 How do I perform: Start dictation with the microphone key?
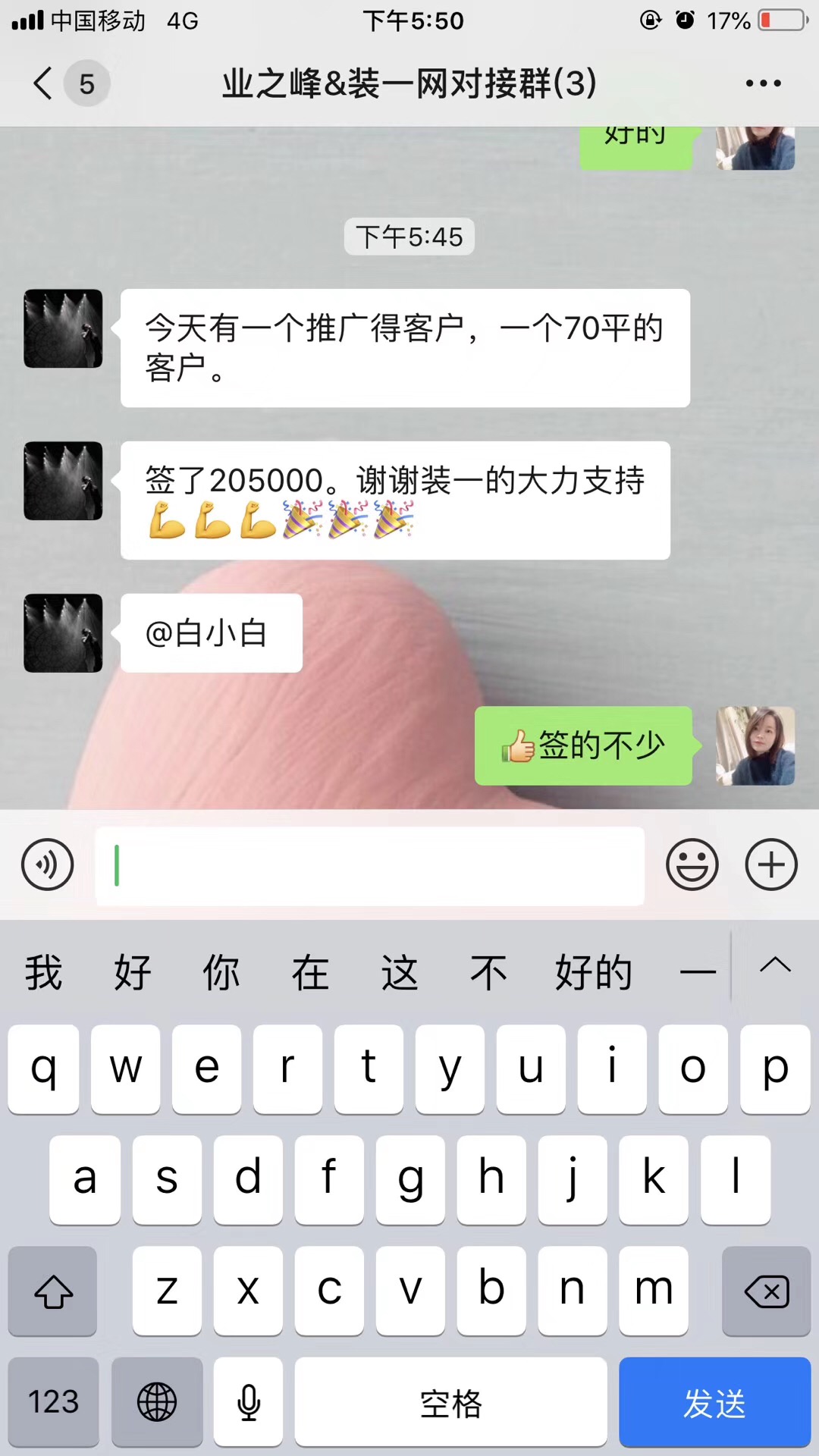(248, 1402)
